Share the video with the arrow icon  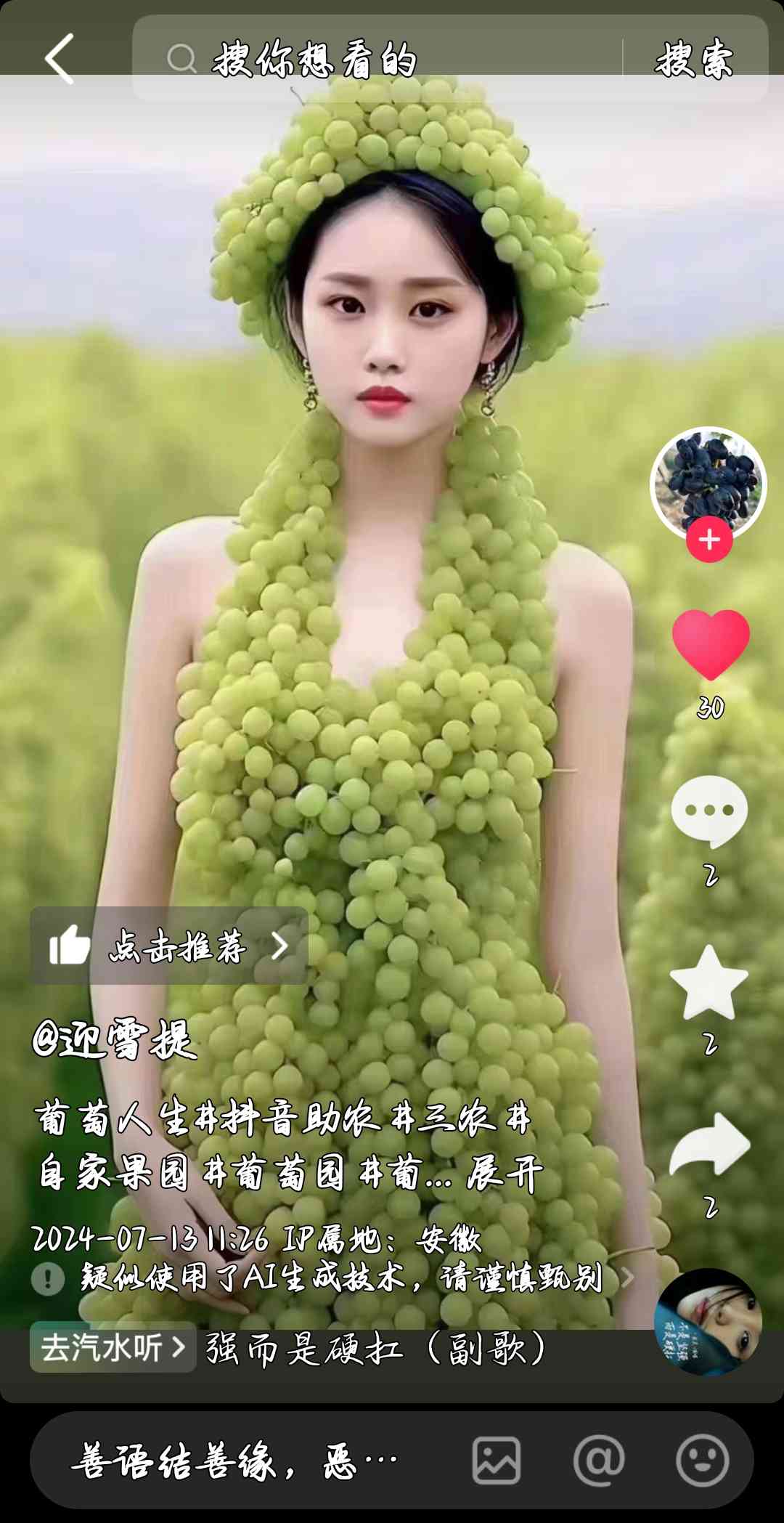(709, 1145)
